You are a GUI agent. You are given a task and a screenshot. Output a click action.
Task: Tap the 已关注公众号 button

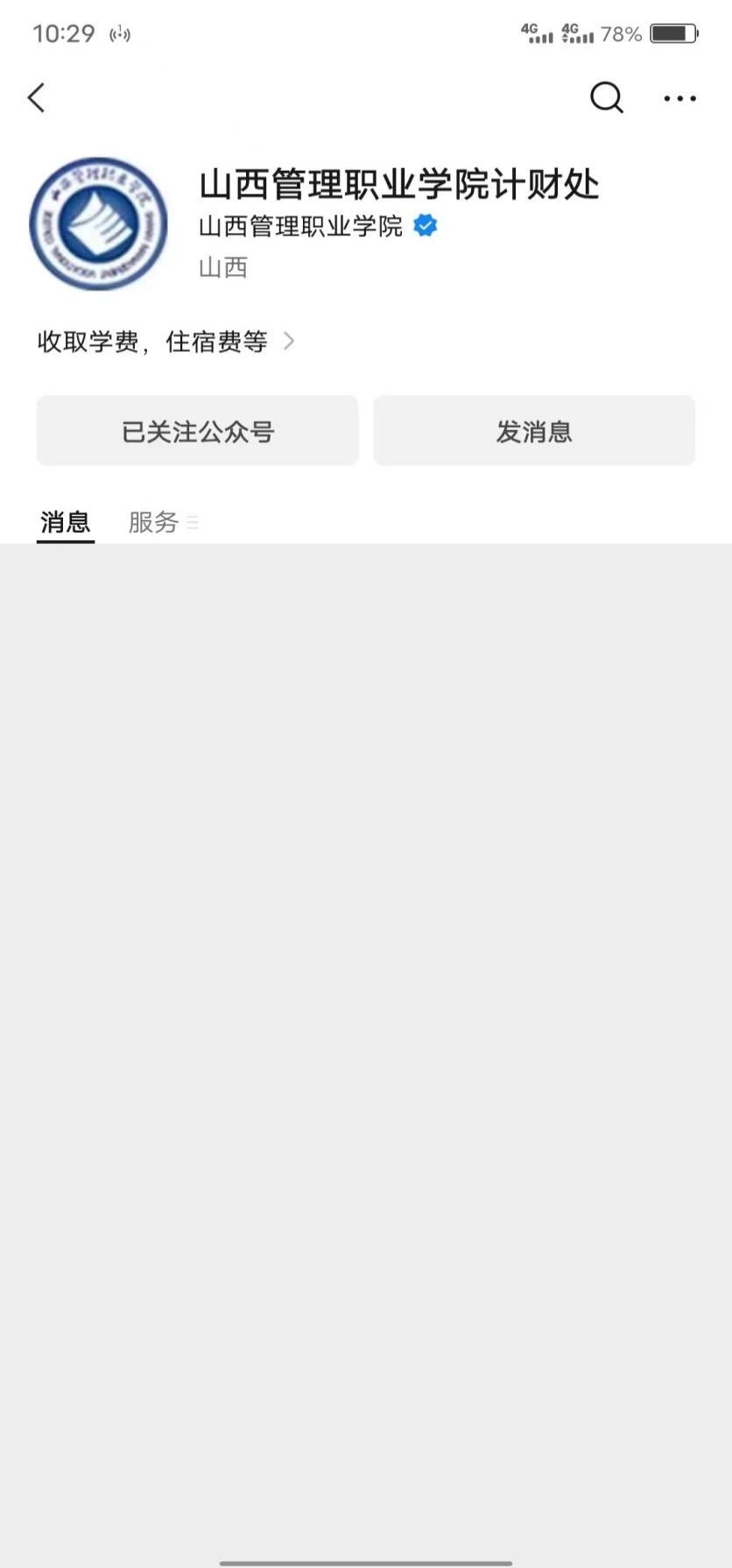[x=198, y=431]
